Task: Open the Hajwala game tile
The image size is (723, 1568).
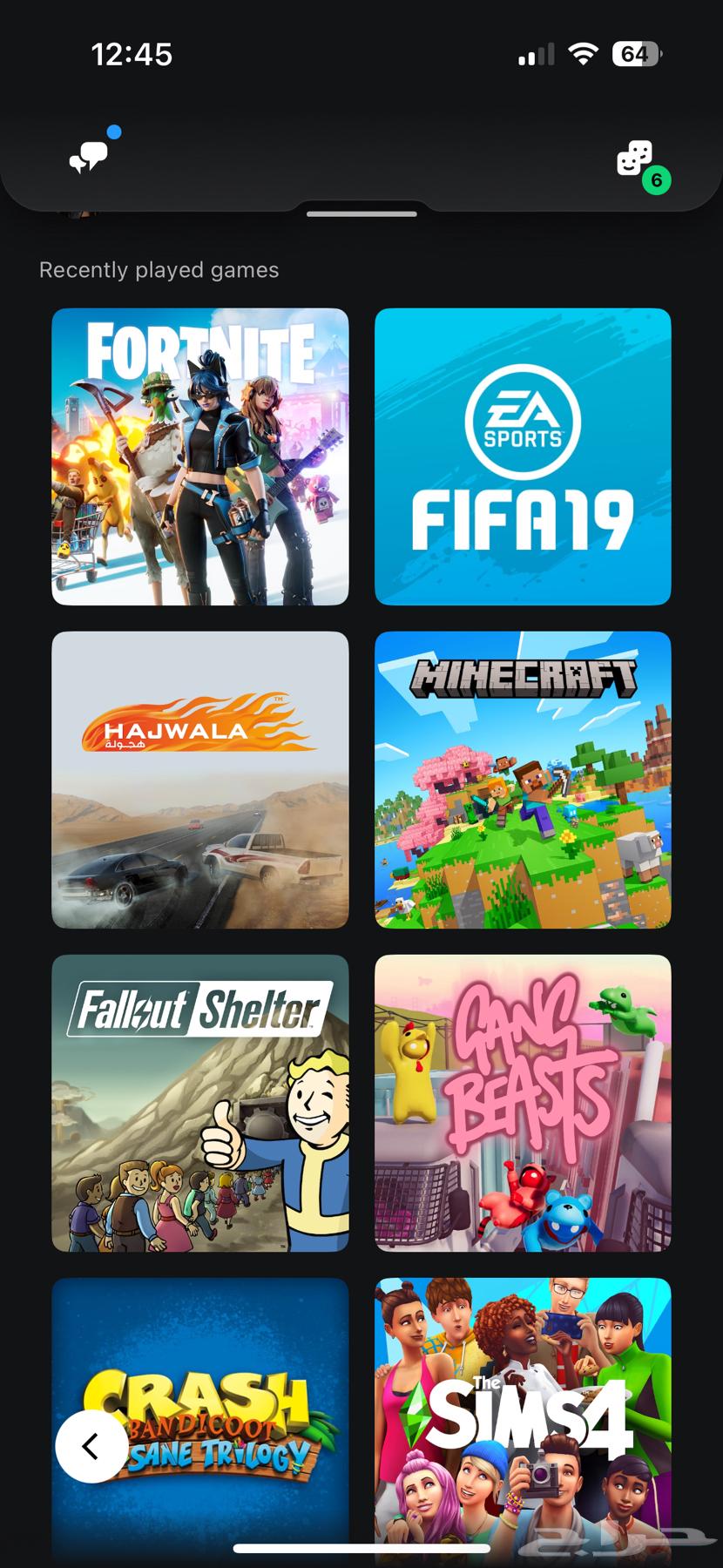Action: pos(199,780)
